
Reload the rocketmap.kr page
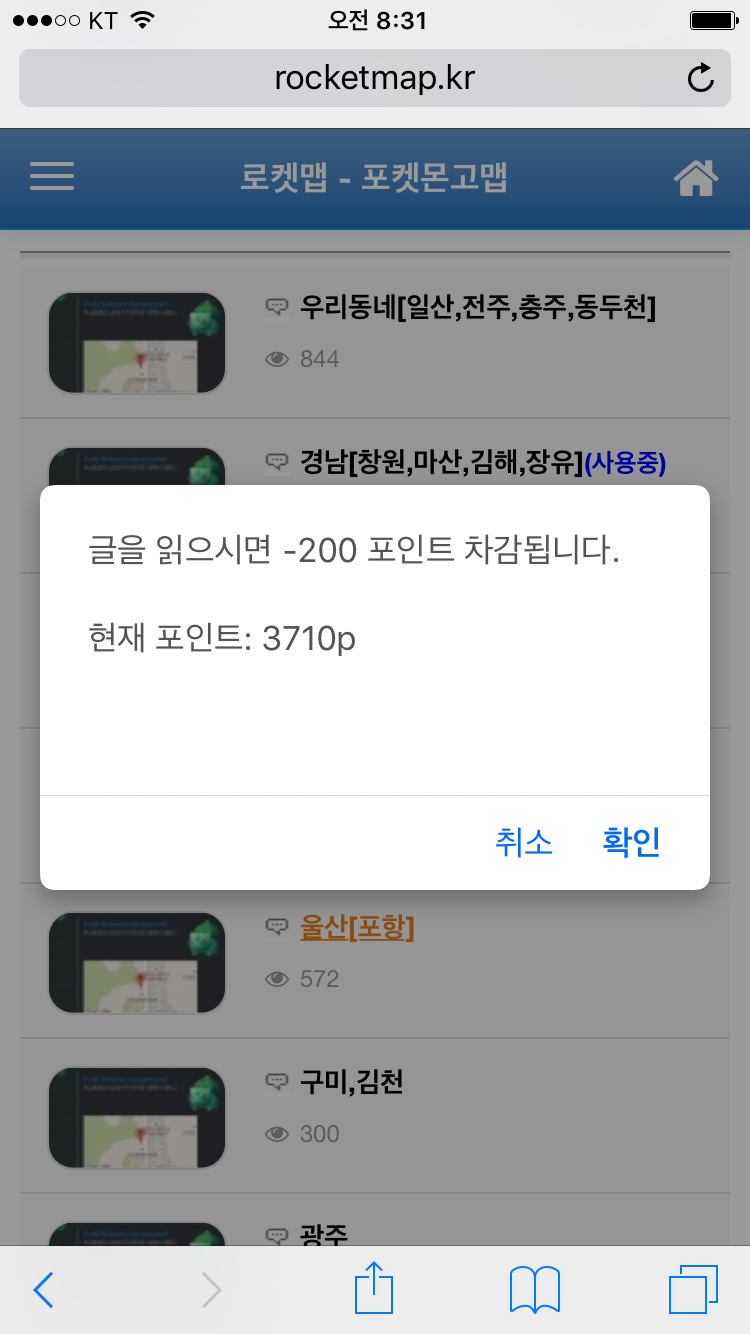701,79
